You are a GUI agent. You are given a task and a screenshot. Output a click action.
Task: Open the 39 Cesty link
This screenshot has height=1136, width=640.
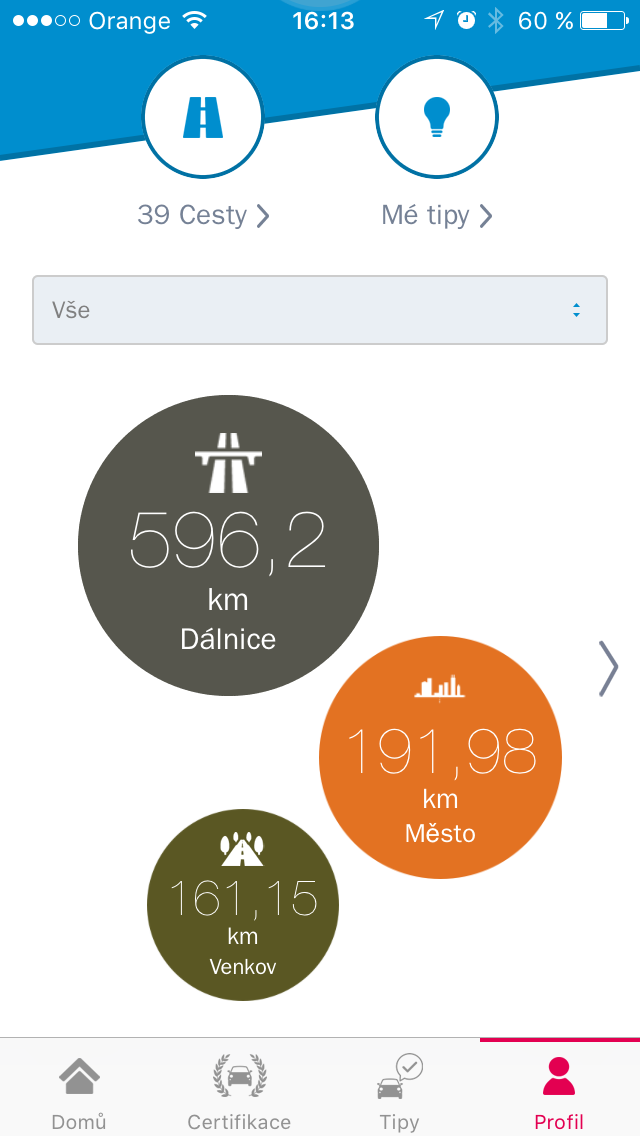click(203, 215)
